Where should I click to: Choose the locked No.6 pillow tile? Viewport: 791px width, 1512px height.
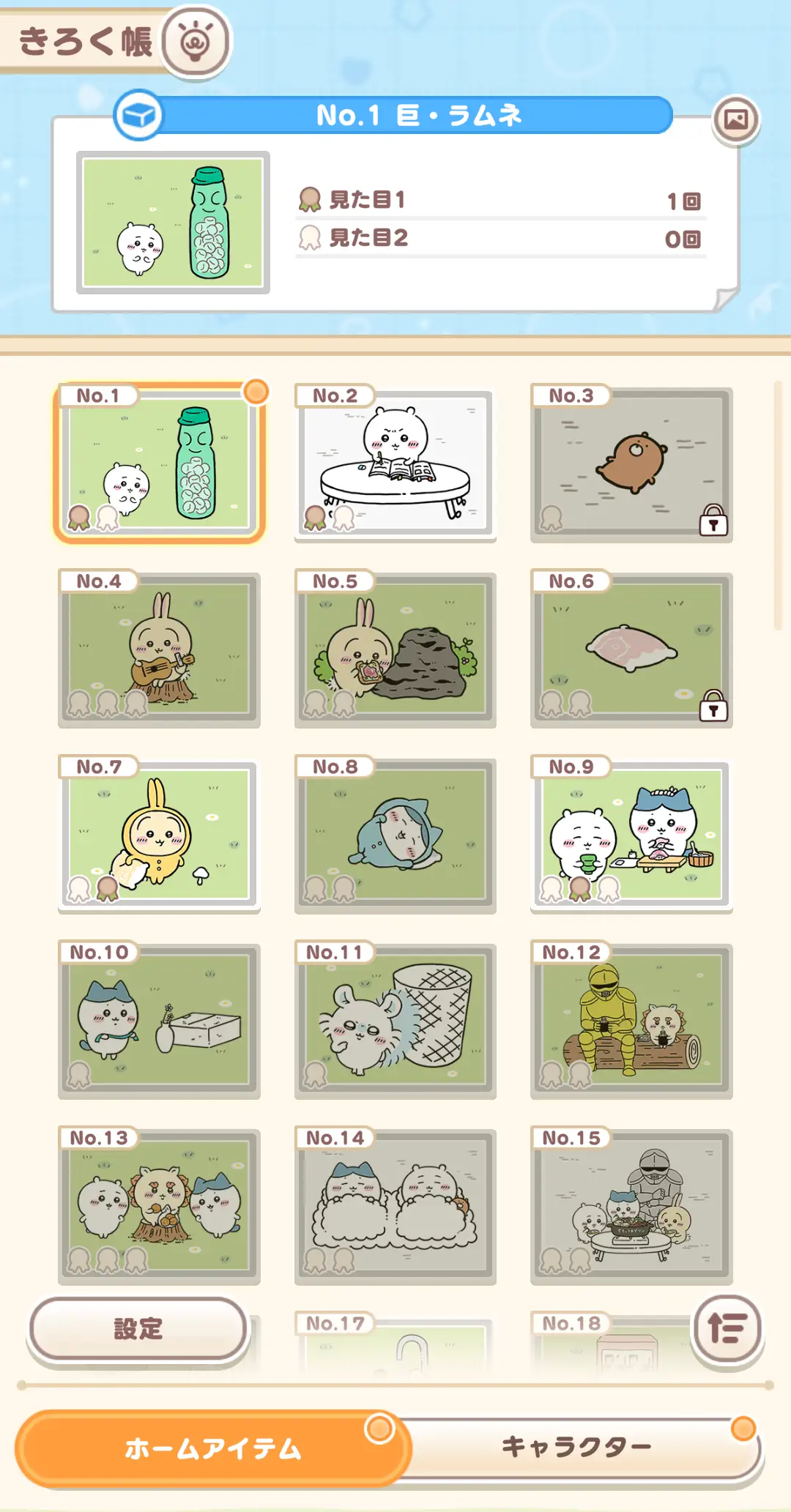coord(631,649)
